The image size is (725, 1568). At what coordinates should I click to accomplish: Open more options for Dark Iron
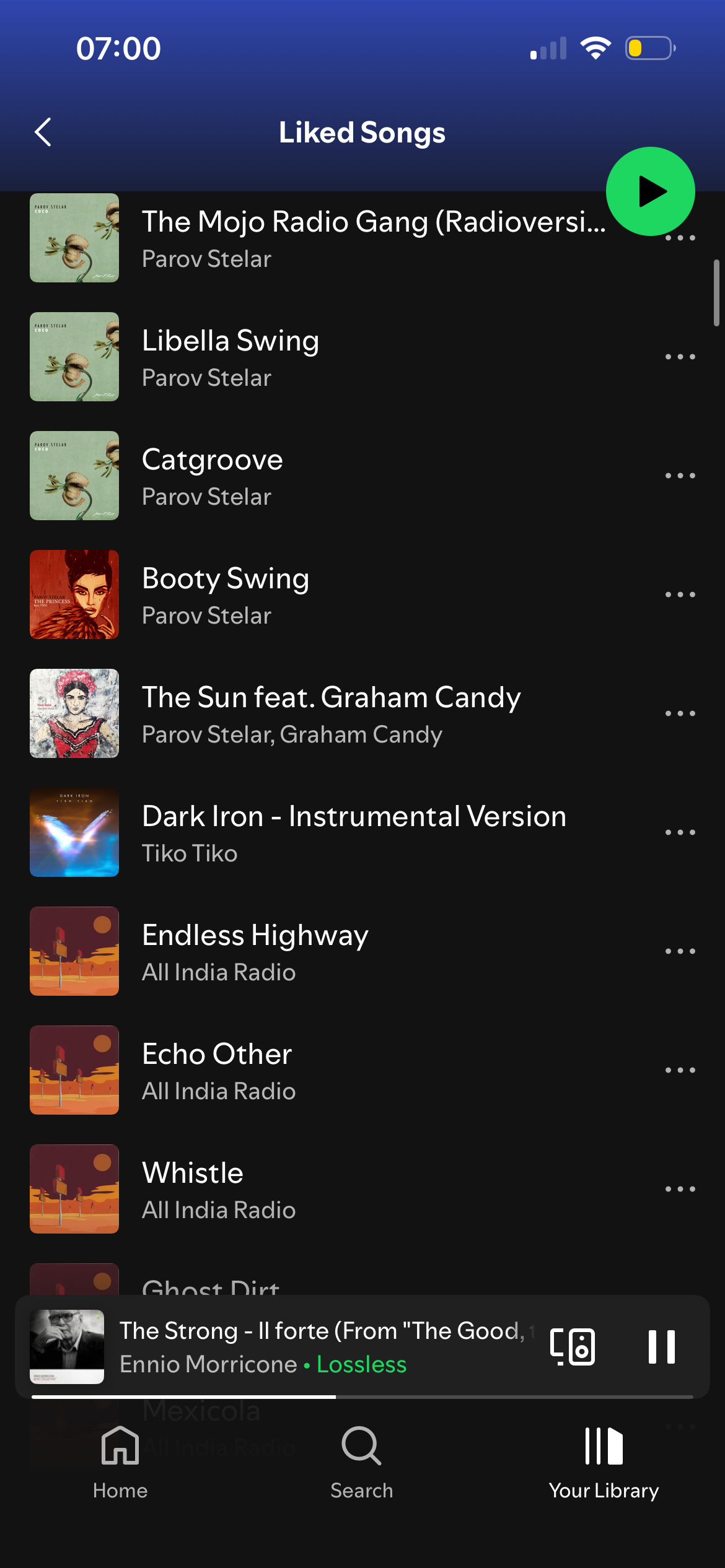tap(680, 832)
